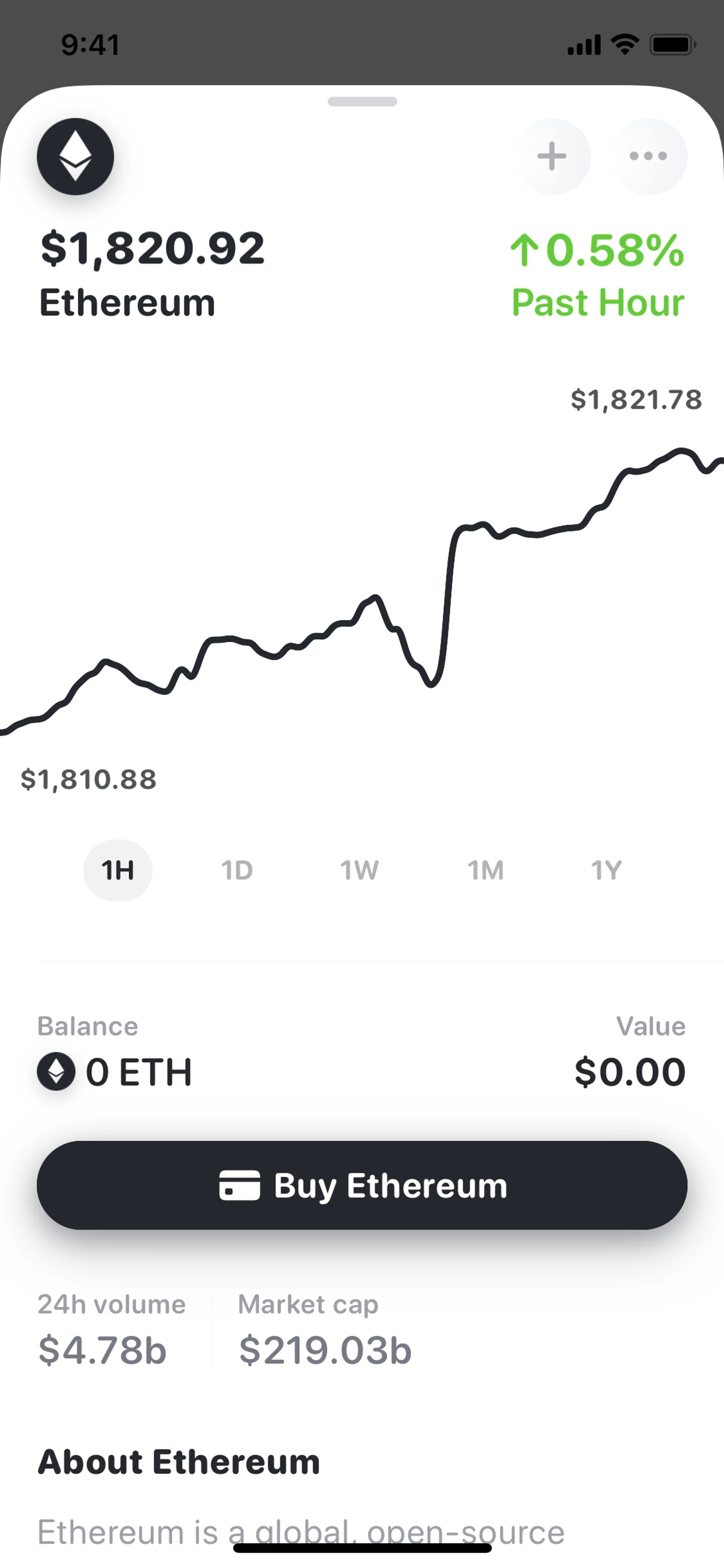Open the three-dot more options menu
The height and width of the screenshot is (1568, 724).
coord(649,157)
